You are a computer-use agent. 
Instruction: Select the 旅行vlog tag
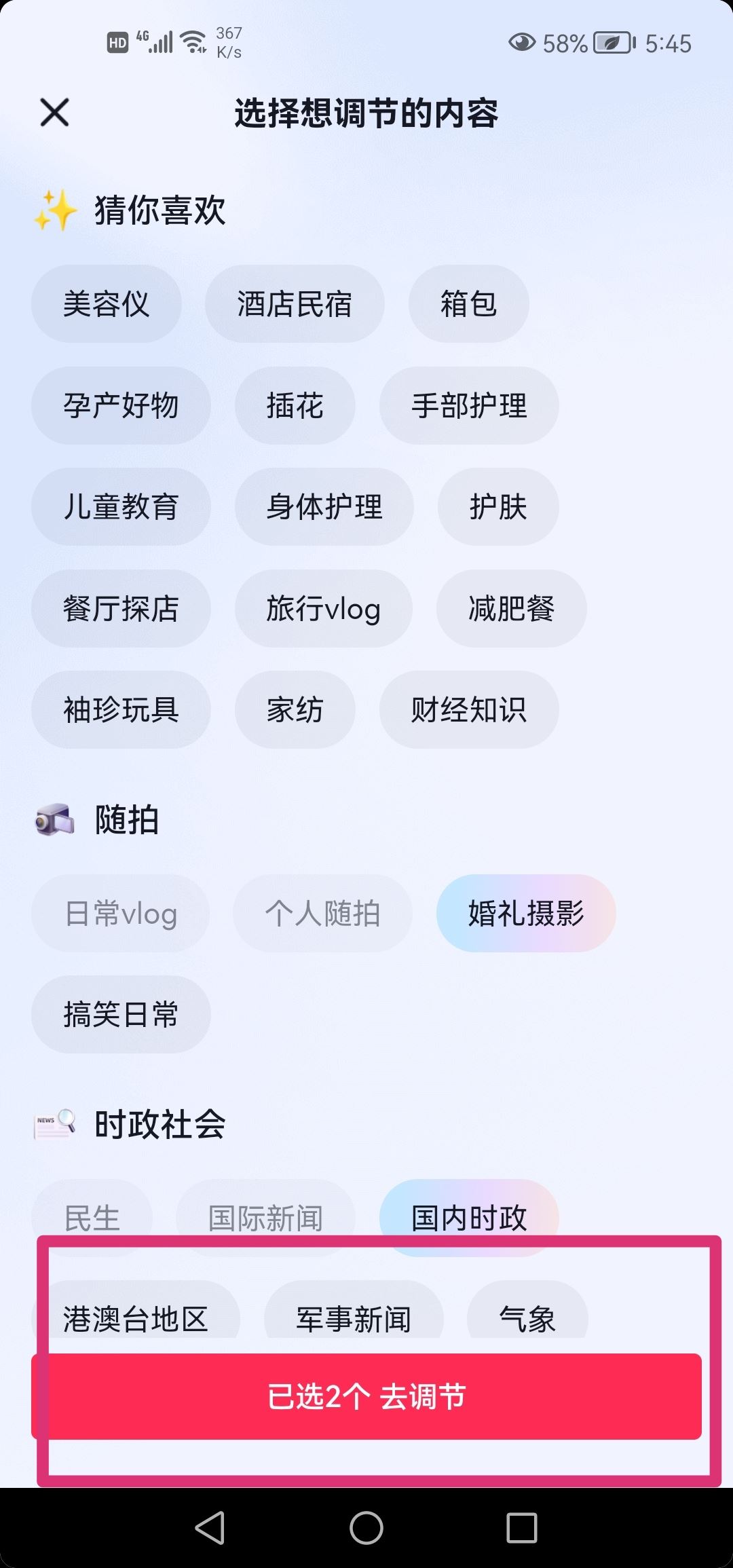point(323,608)
